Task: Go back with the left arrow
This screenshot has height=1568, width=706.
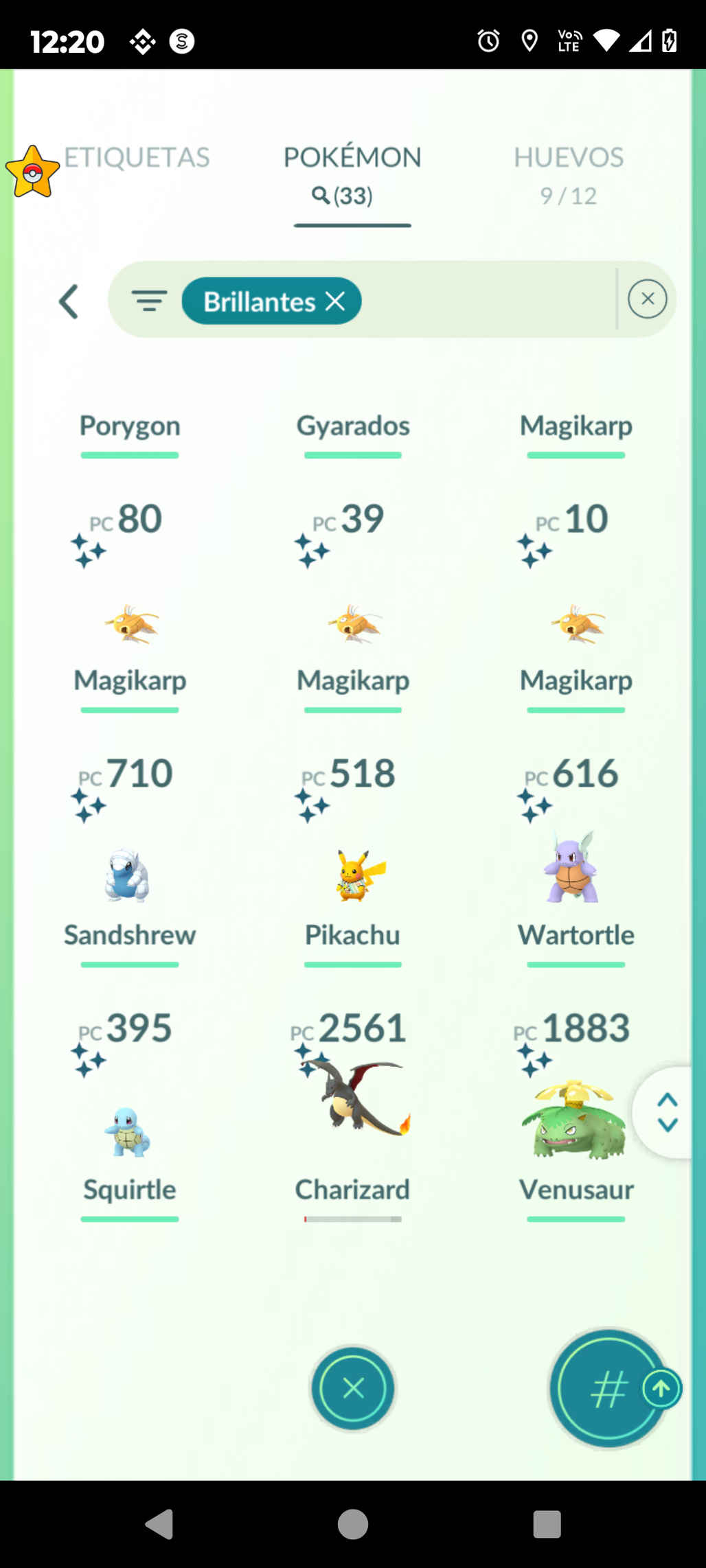Action: coord(69,301)
